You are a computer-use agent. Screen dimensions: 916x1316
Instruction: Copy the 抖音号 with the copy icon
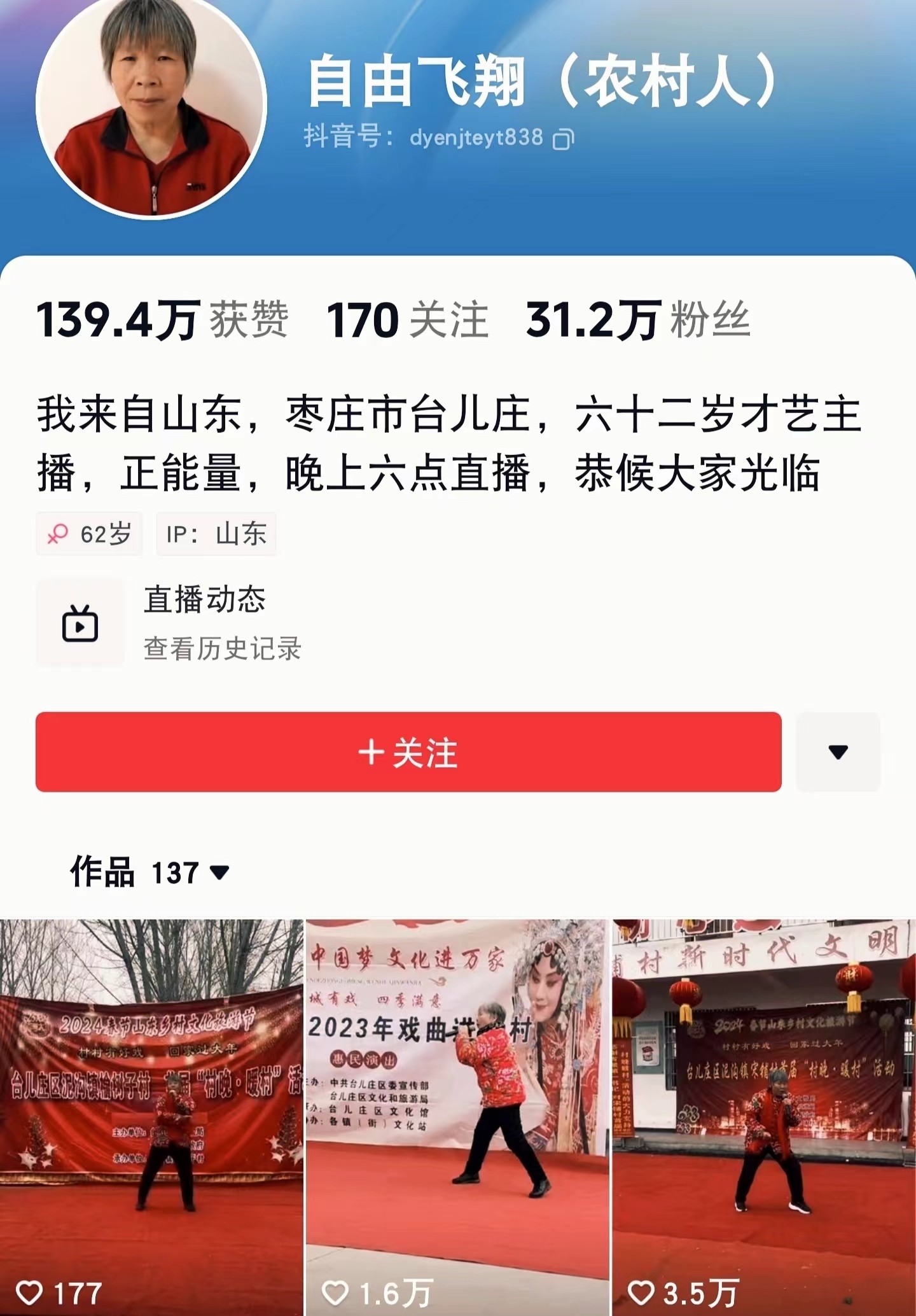point(563,139)
